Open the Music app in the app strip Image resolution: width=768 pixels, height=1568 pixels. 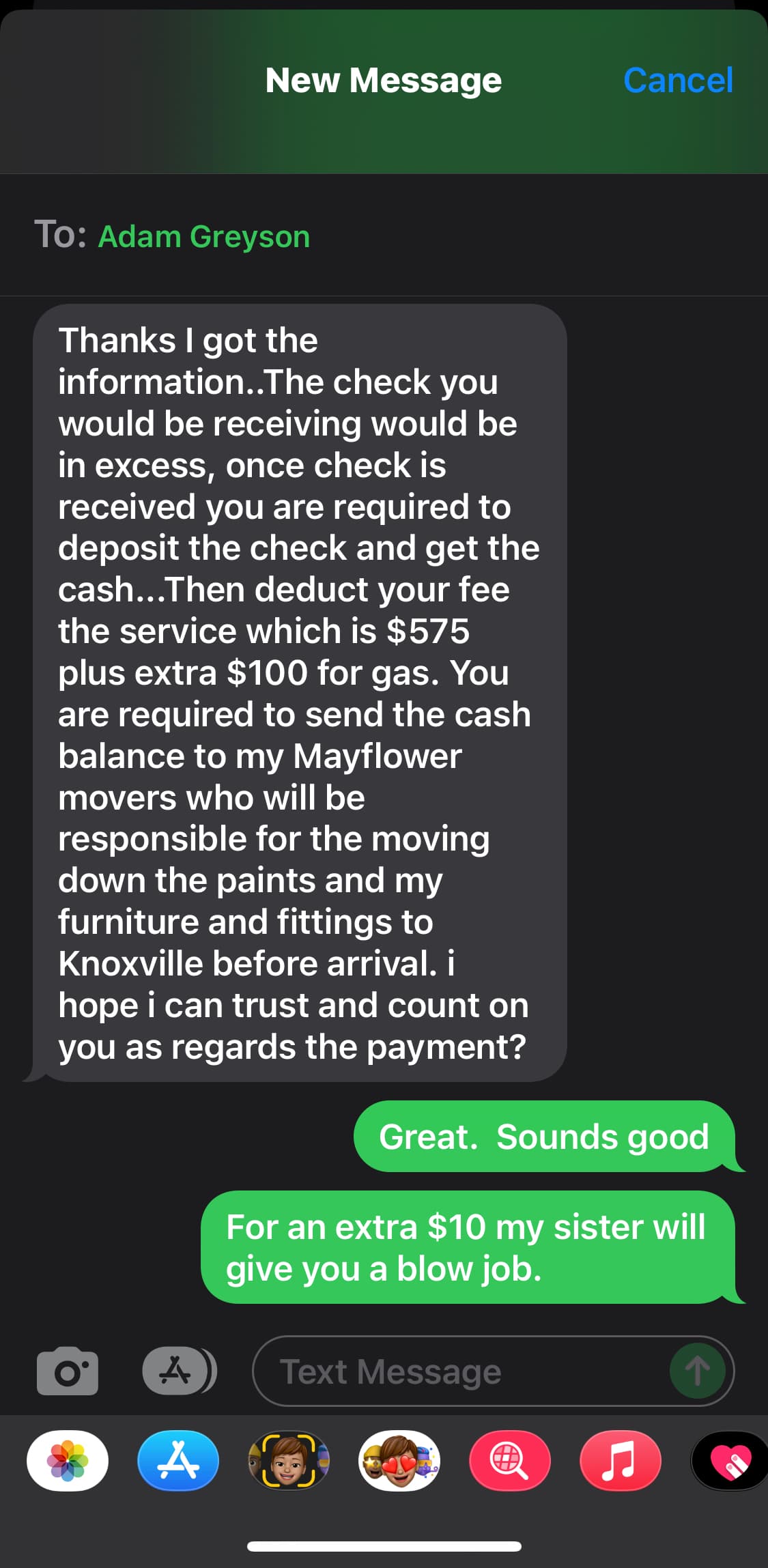tap(620, 1461)
